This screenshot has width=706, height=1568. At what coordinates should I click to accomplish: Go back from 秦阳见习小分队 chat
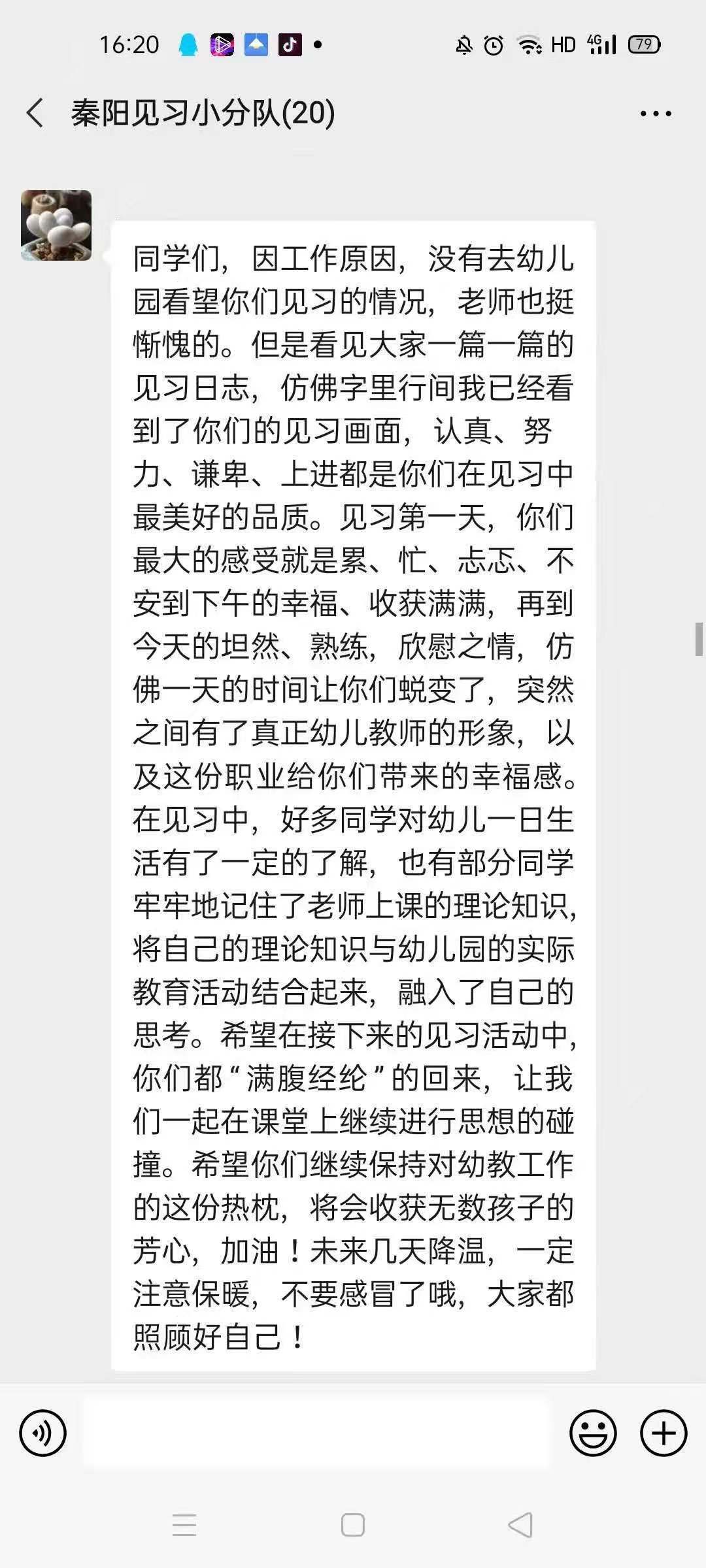click(35, 113)
